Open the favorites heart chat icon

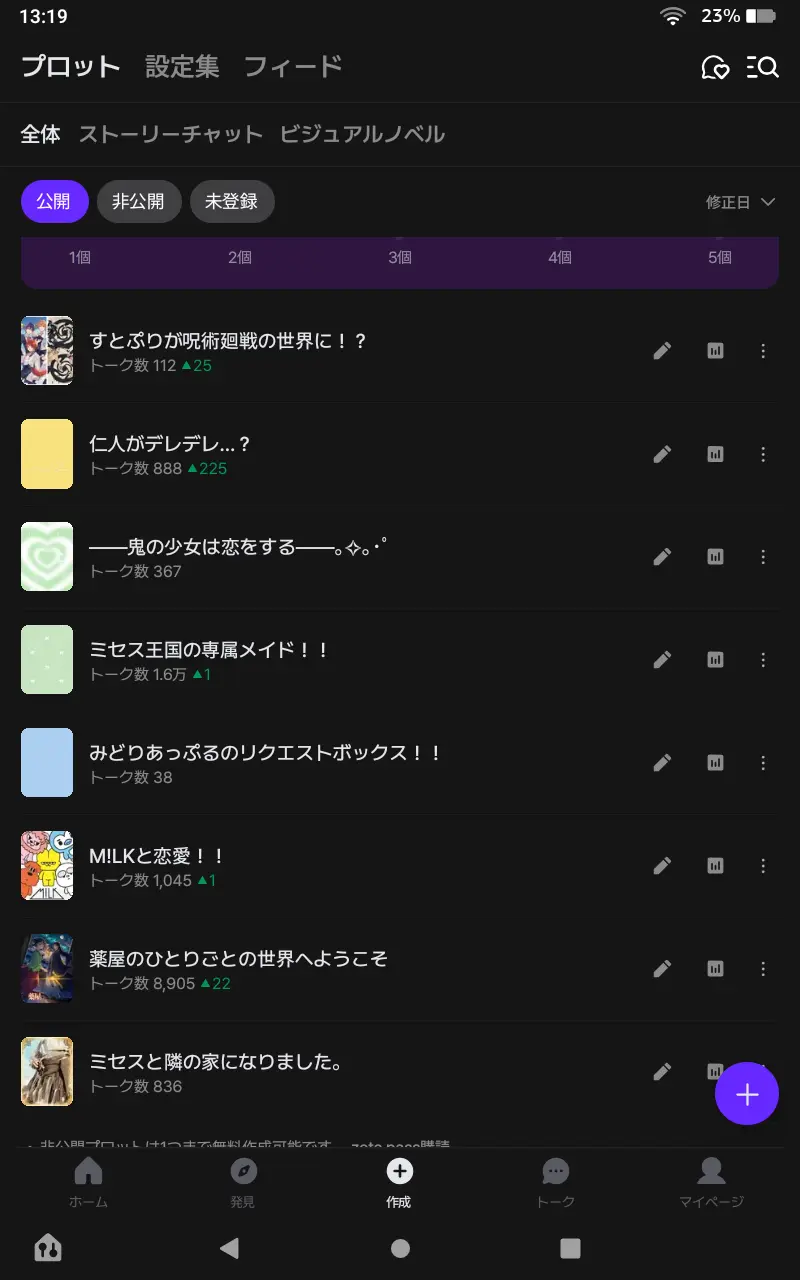click(715, 67)
